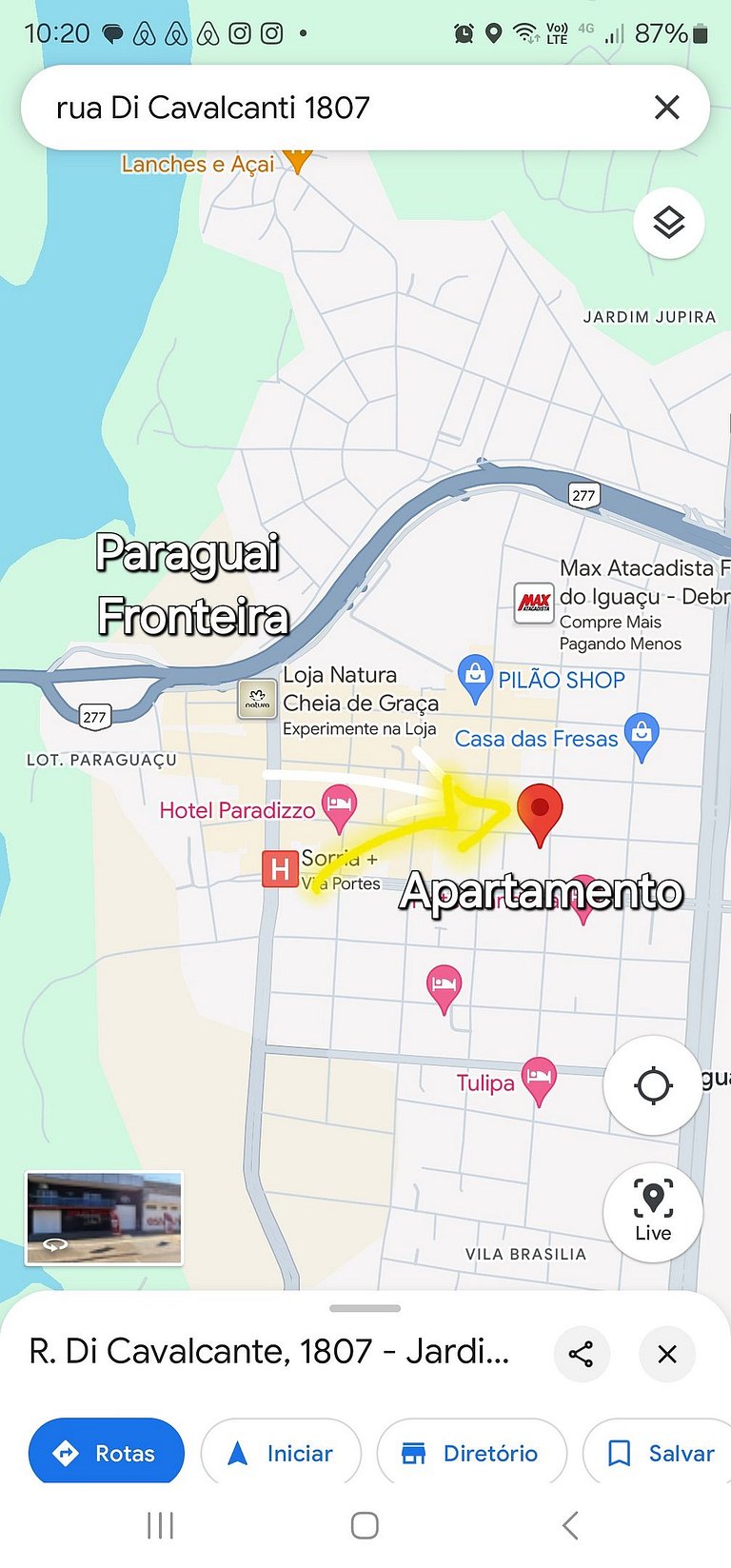This screenshot has width=731, height=1568.
Task: Center the map on my location
Action: click(653, 1084)
